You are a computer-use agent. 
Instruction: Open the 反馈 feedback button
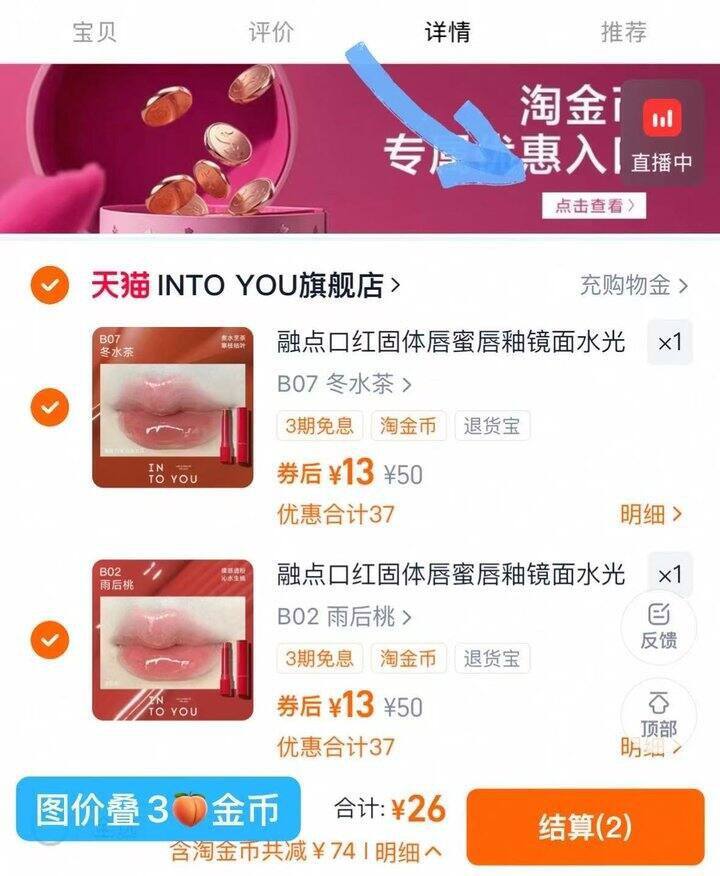click(x=658, y=627)
